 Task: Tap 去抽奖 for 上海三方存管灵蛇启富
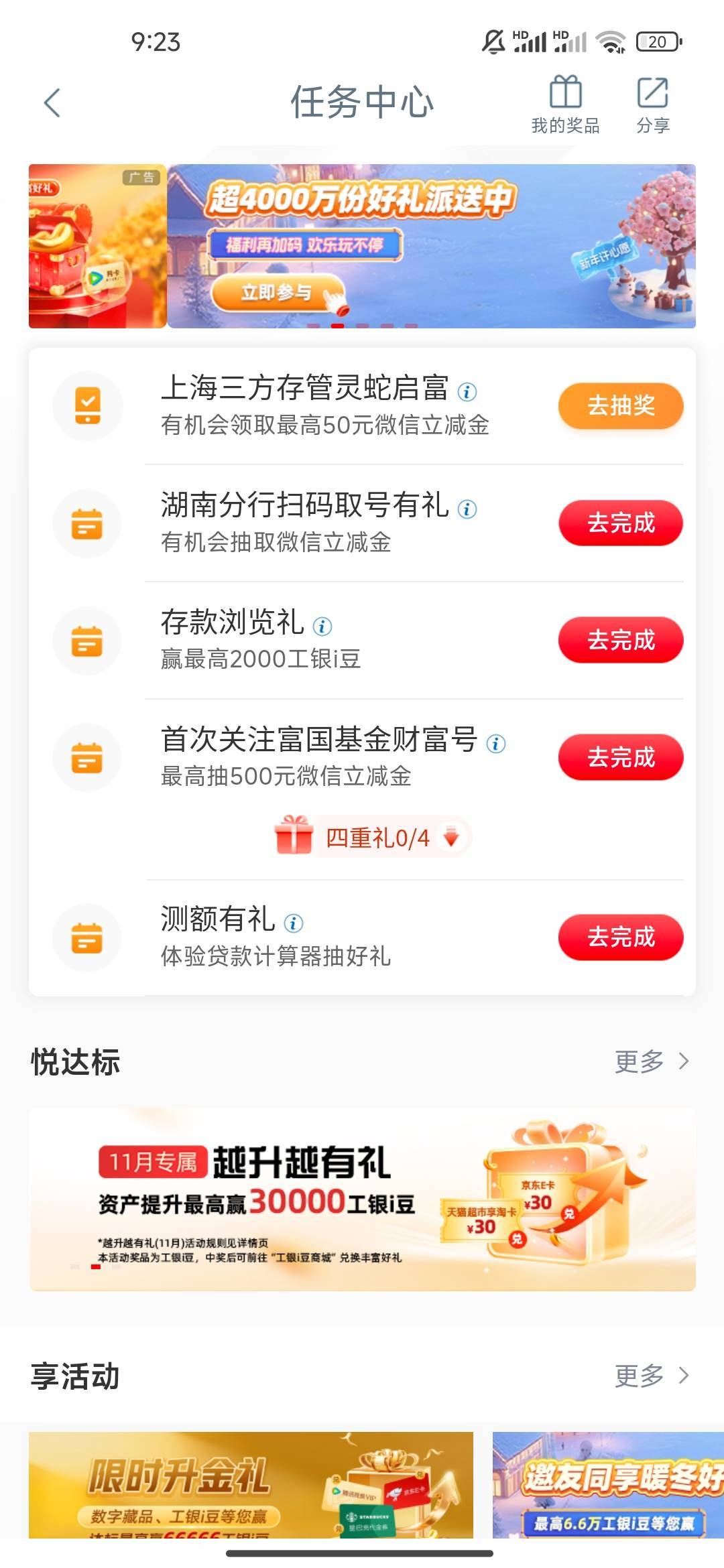tap(621, 405)
